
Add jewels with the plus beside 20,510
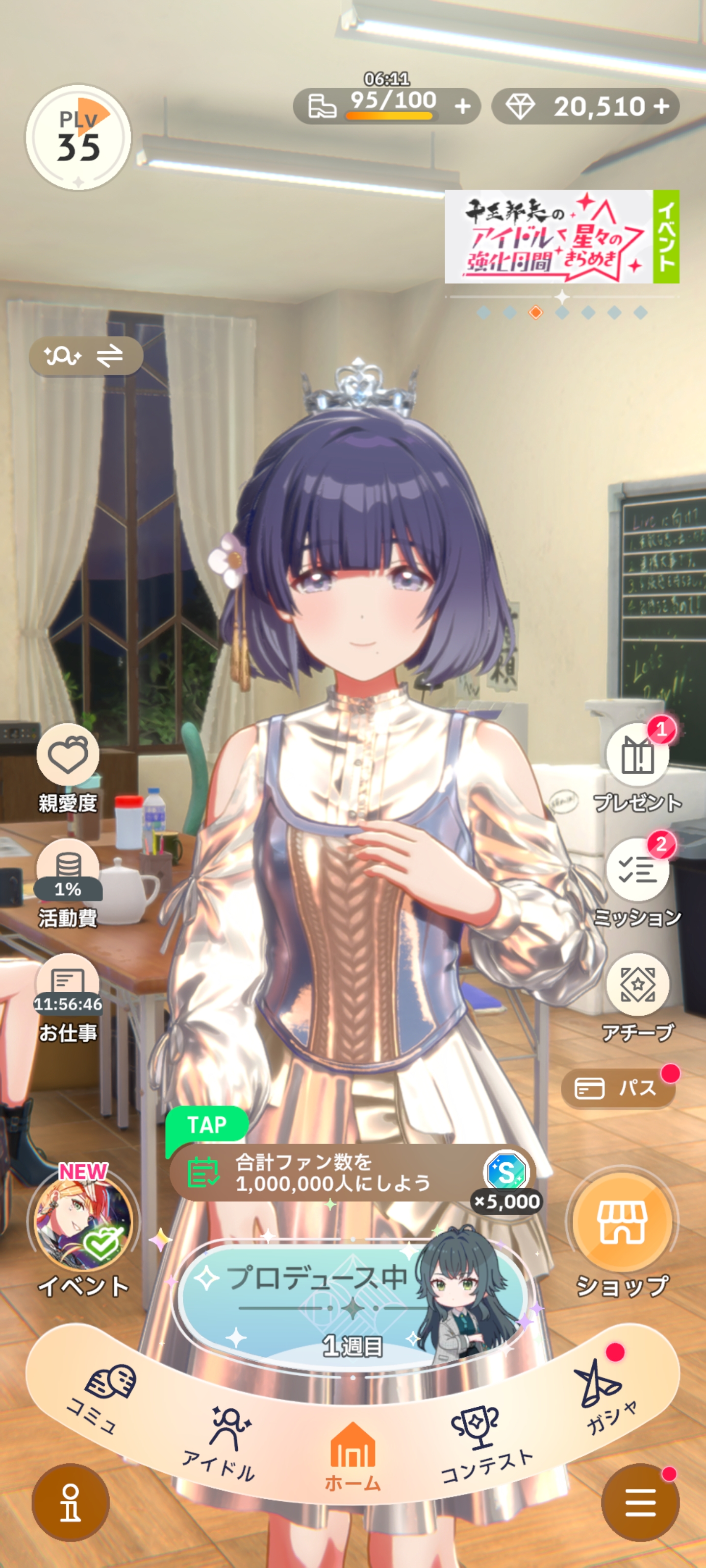point(662,106)
